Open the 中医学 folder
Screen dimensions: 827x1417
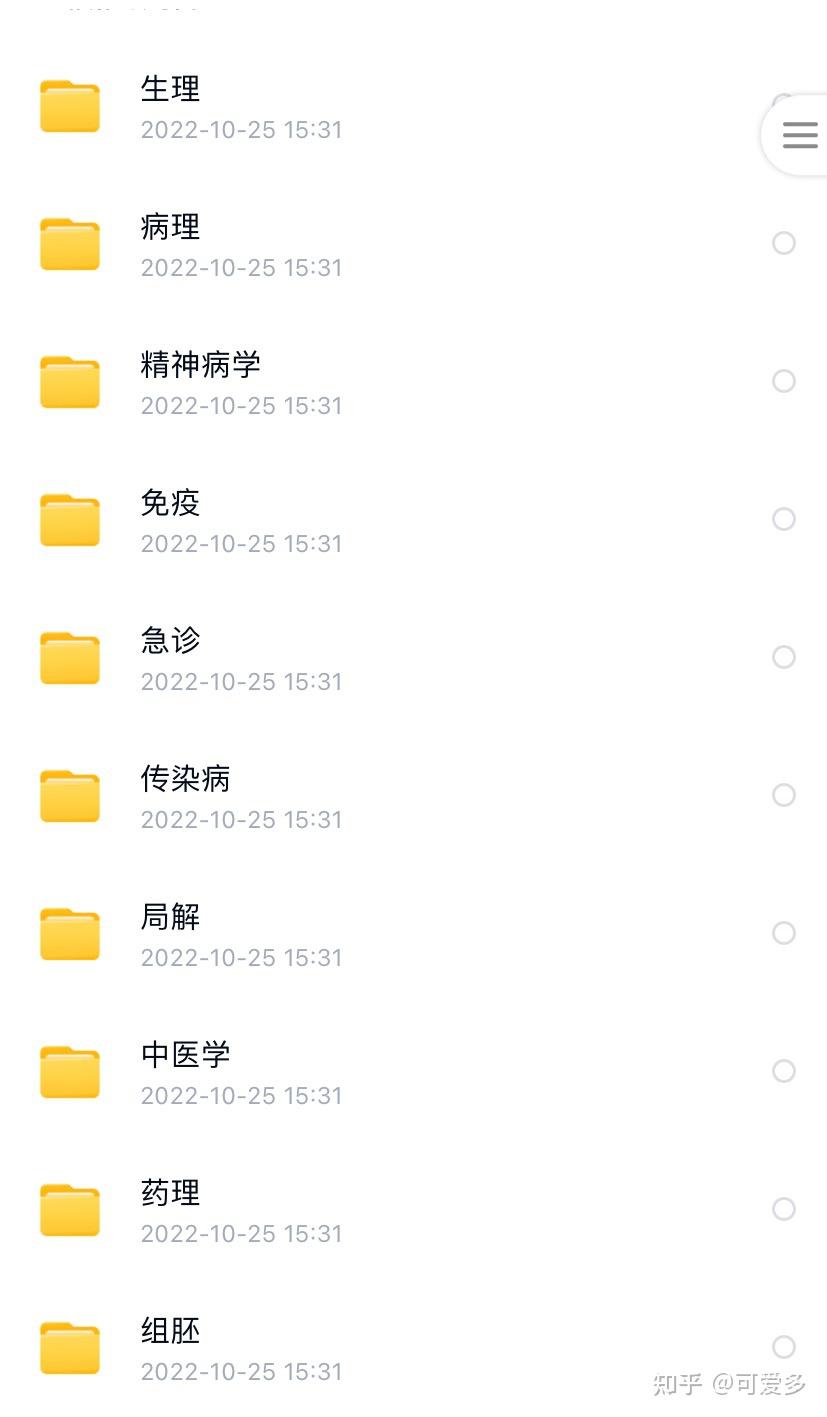185,1055
